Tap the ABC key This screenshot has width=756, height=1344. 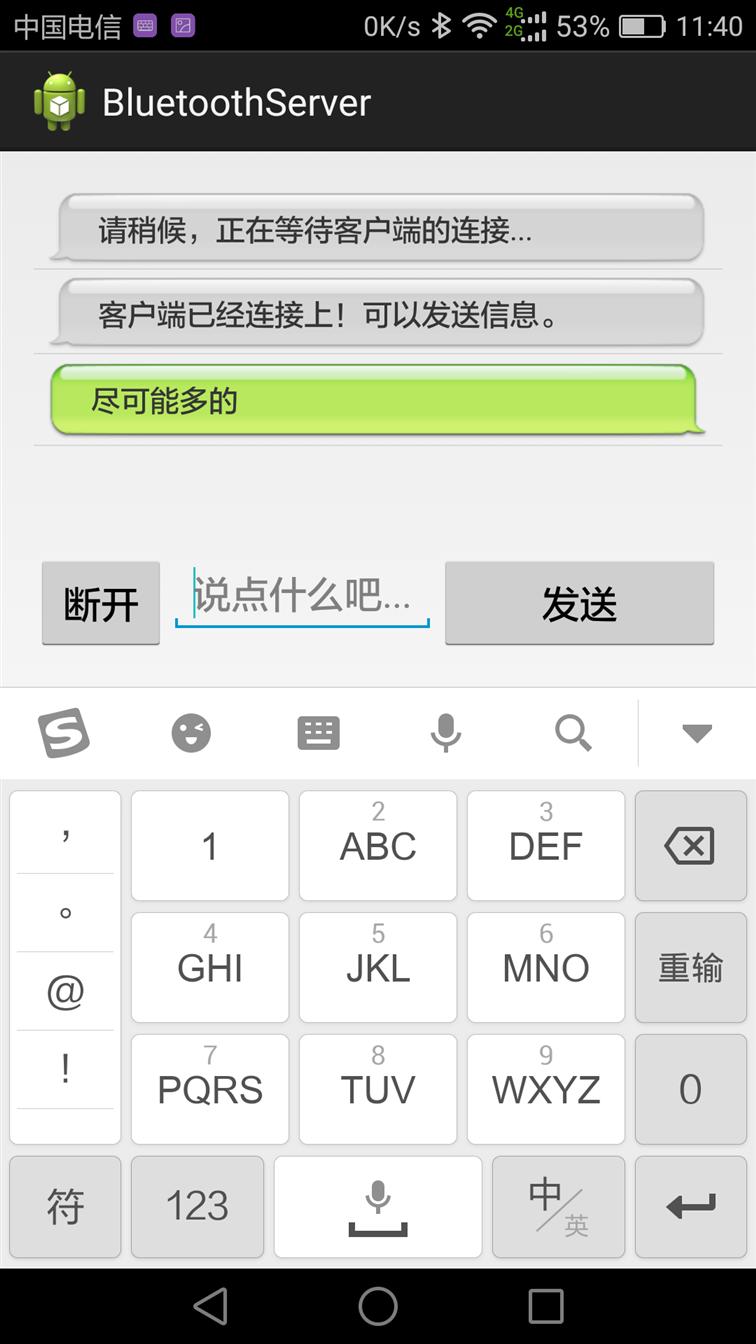pos(378,846)
